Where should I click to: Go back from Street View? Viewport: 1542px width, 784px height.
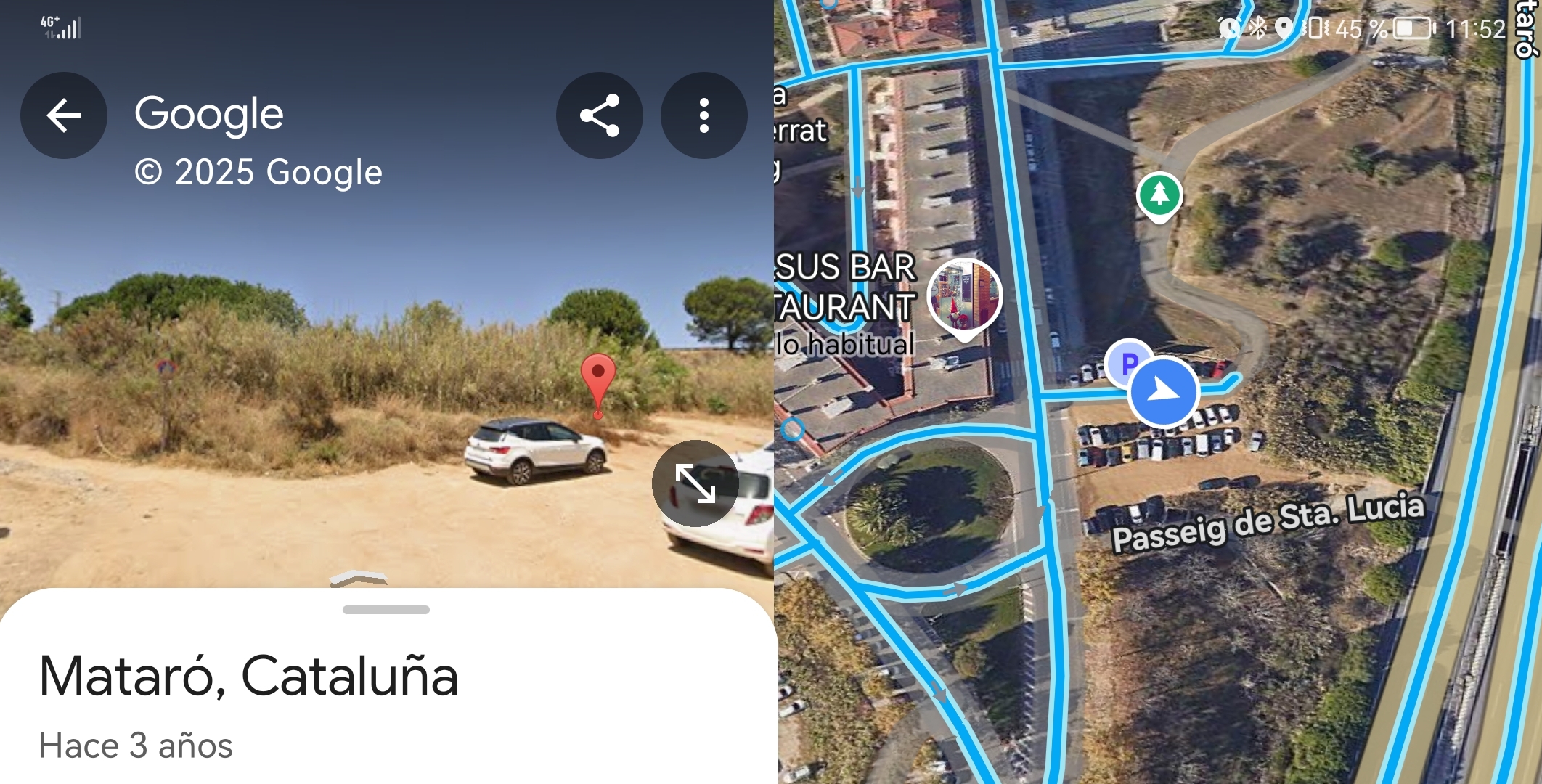point(64,115)
